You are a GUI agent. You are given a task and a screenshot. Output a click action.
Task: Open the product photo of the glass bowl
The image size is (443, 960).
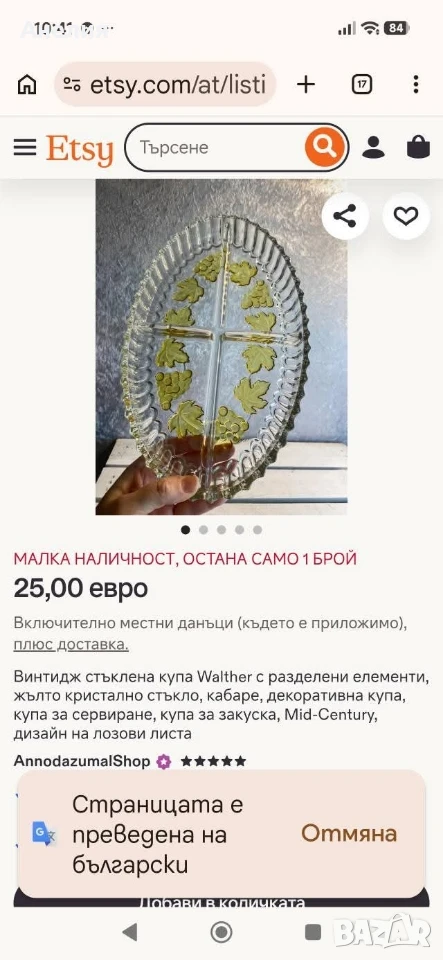click(x=222, y=347)
